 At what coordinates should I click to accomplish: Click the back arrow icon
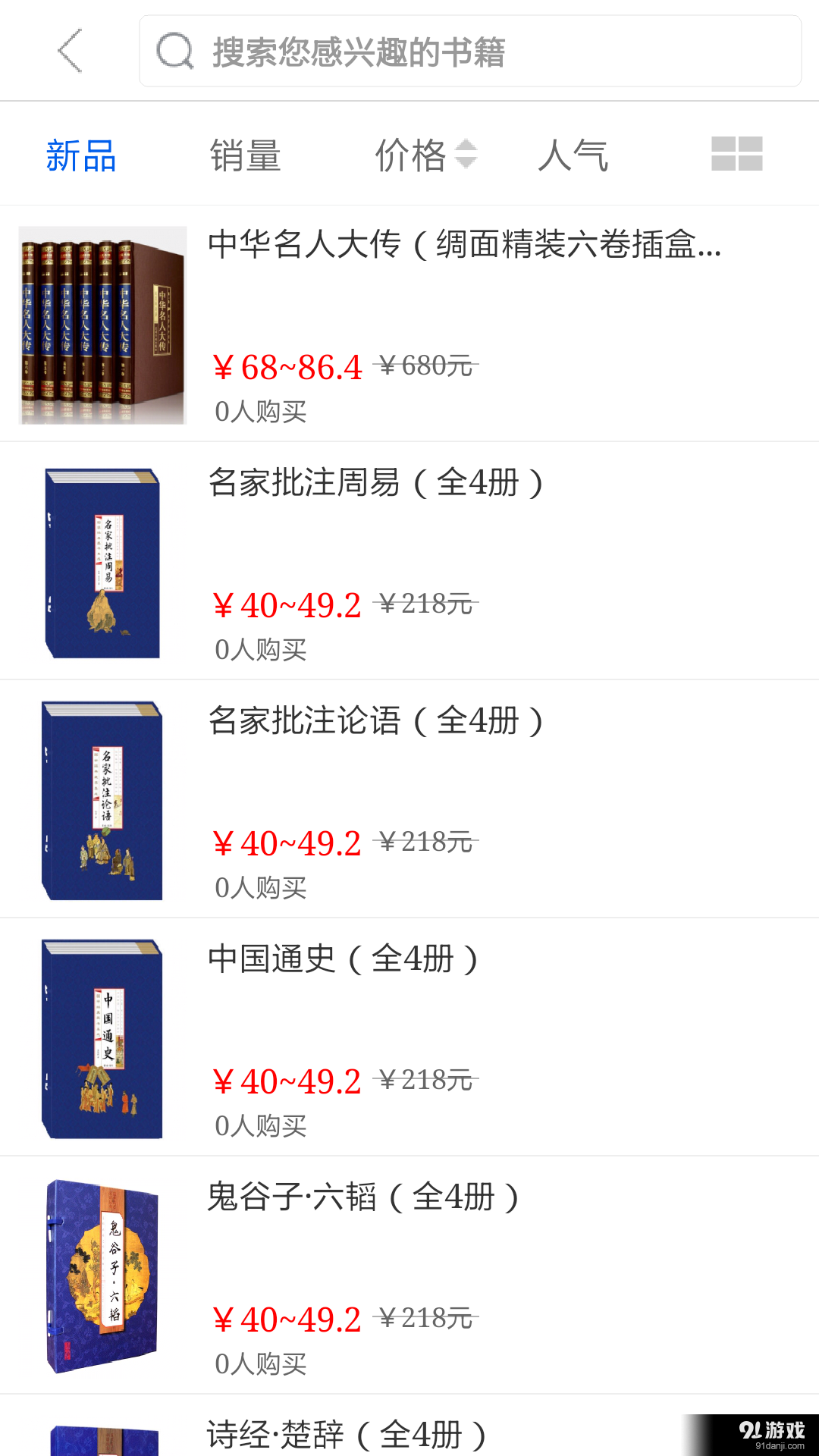(x=69, y=51)
